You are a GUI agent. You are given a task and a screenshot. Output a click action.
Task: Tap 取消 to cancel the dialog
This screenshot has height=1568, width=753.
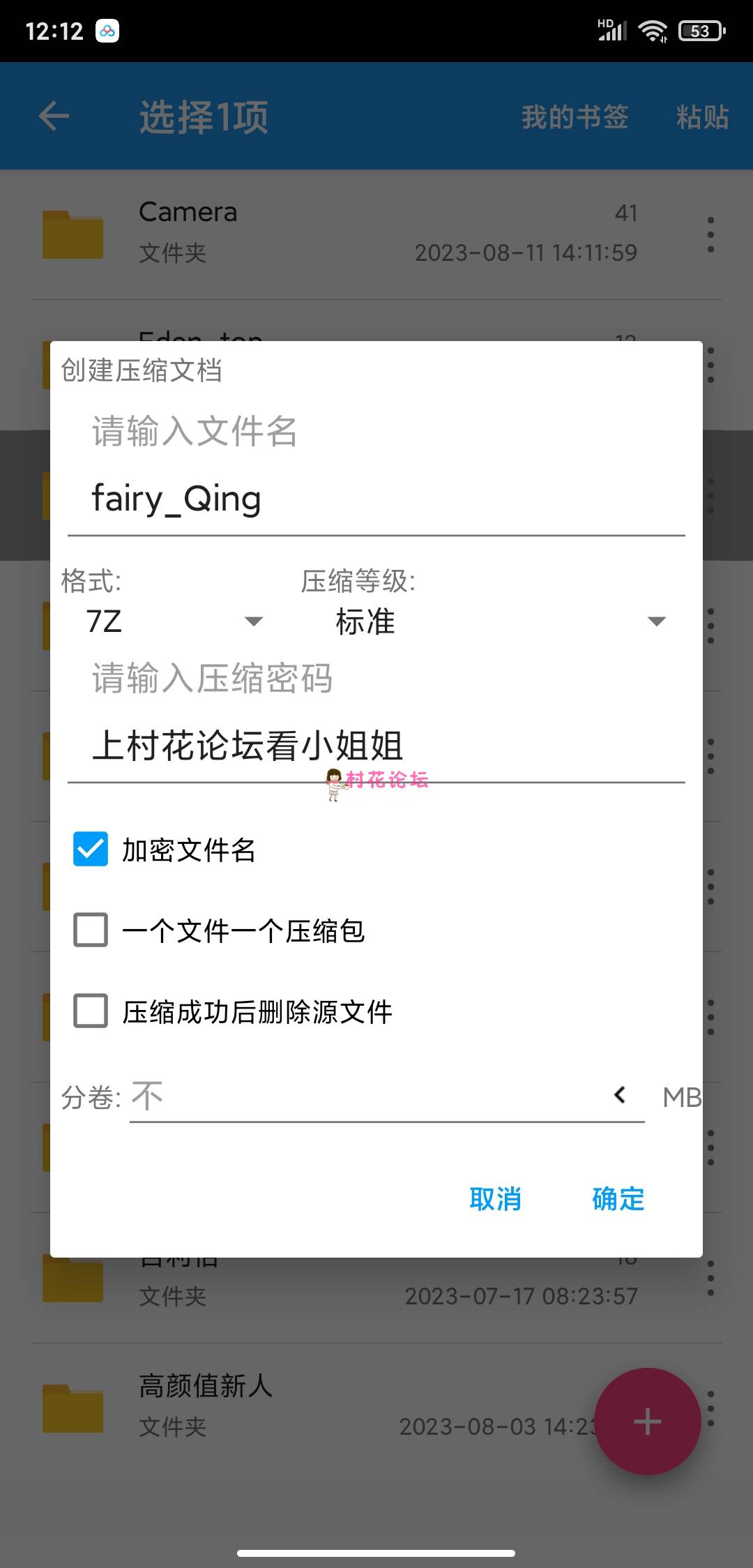point(495,1199)
